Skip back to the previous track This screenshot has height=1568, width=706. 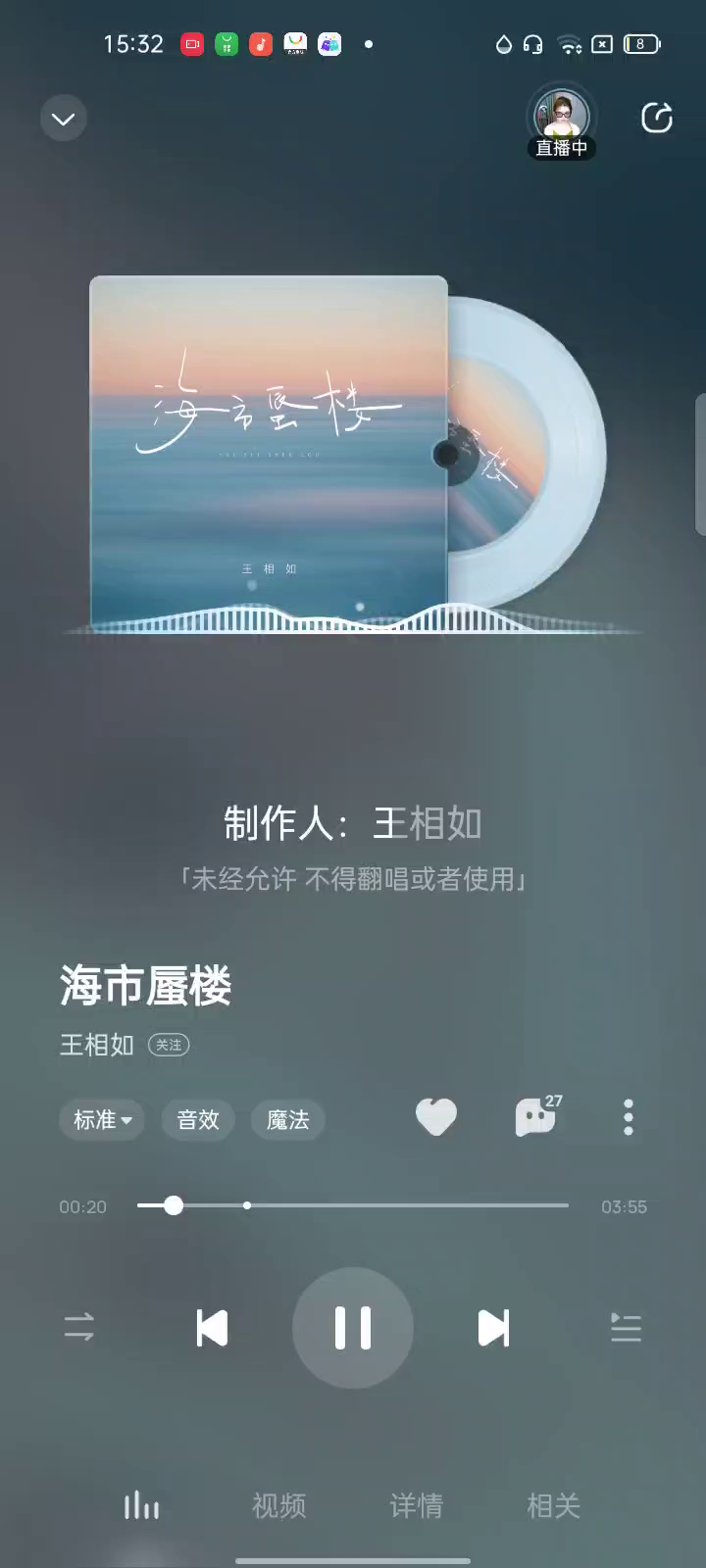pos(212,1328)
